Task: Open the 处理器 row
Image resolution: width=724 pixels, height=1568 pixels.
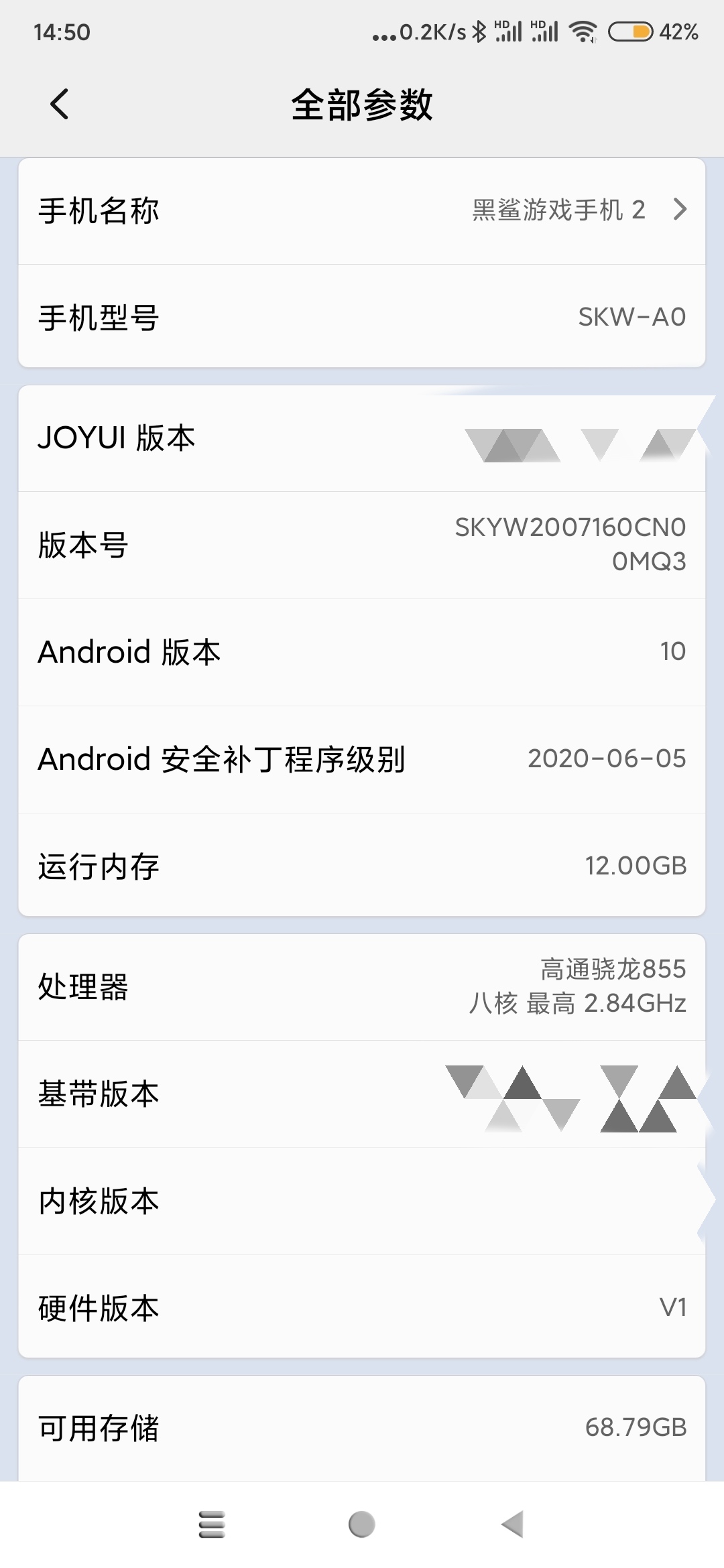Action: 362,987
